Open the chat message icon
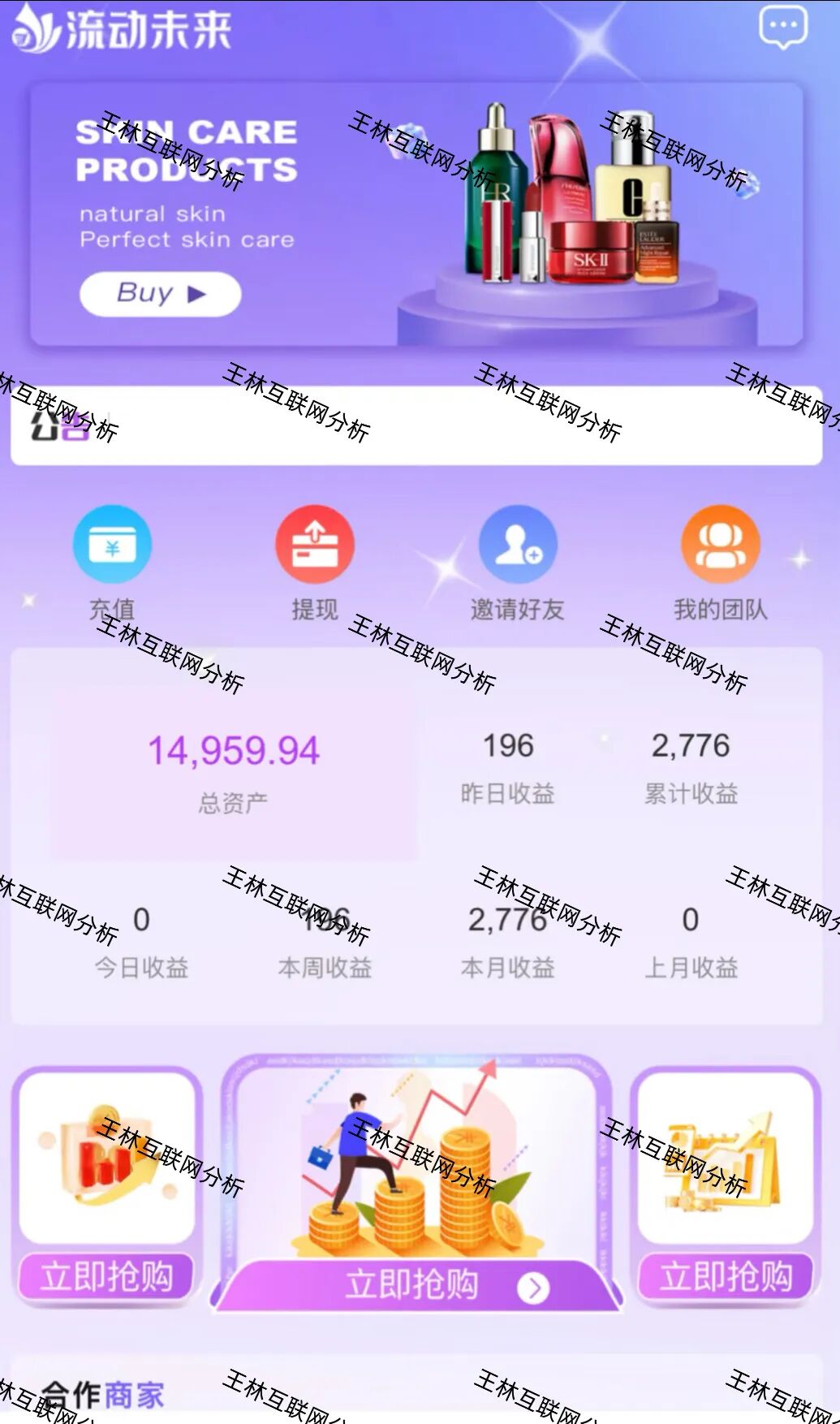Image resolution: width=840 pixels, height=1424 pixels. [782, 27]
